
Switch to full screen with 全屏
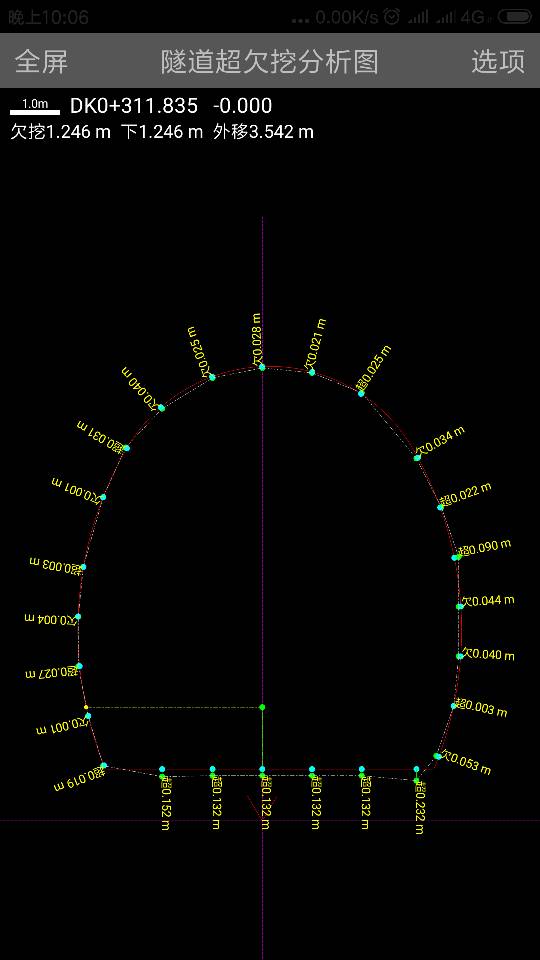41,62
